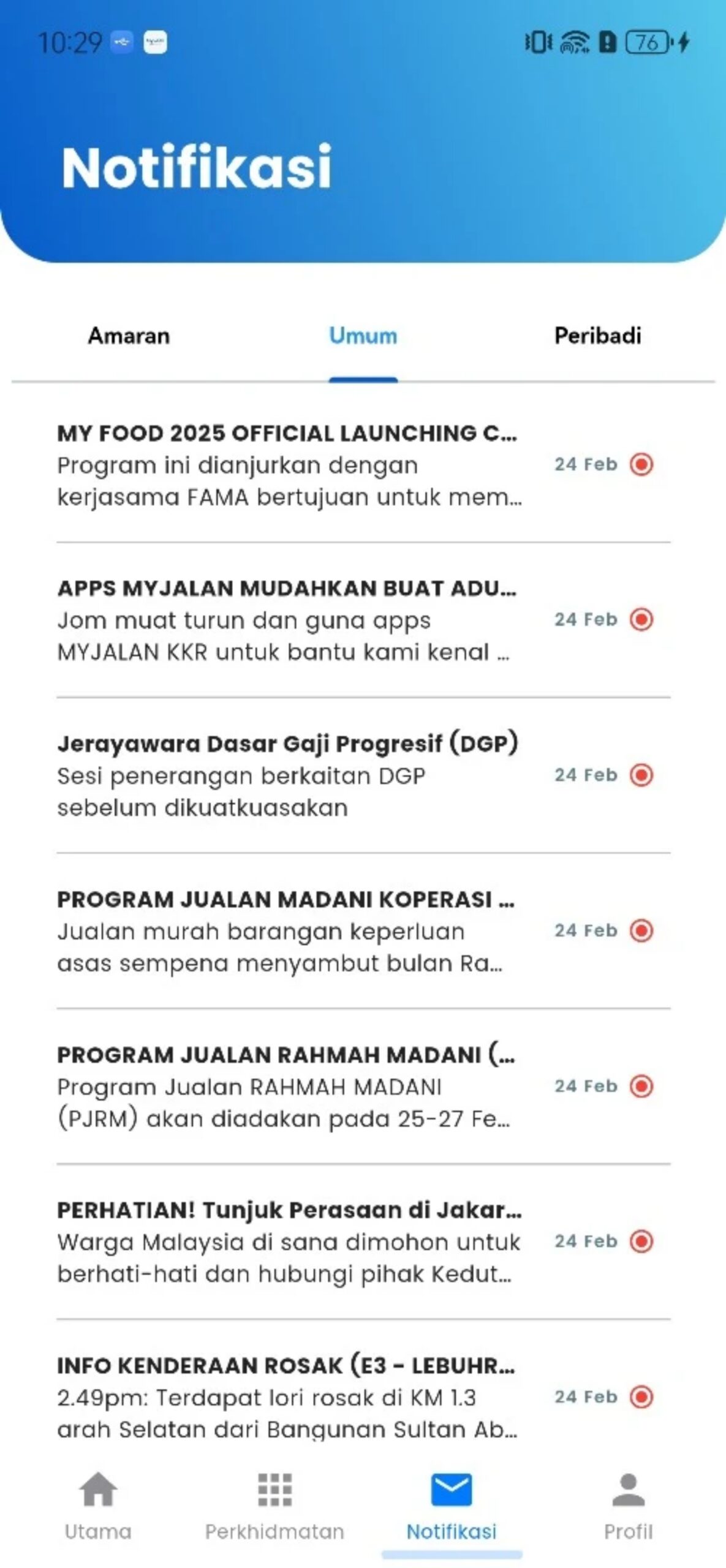
Task: View Program Jualan Rahmah Madani notification
Action: [x=363, y=1087]
